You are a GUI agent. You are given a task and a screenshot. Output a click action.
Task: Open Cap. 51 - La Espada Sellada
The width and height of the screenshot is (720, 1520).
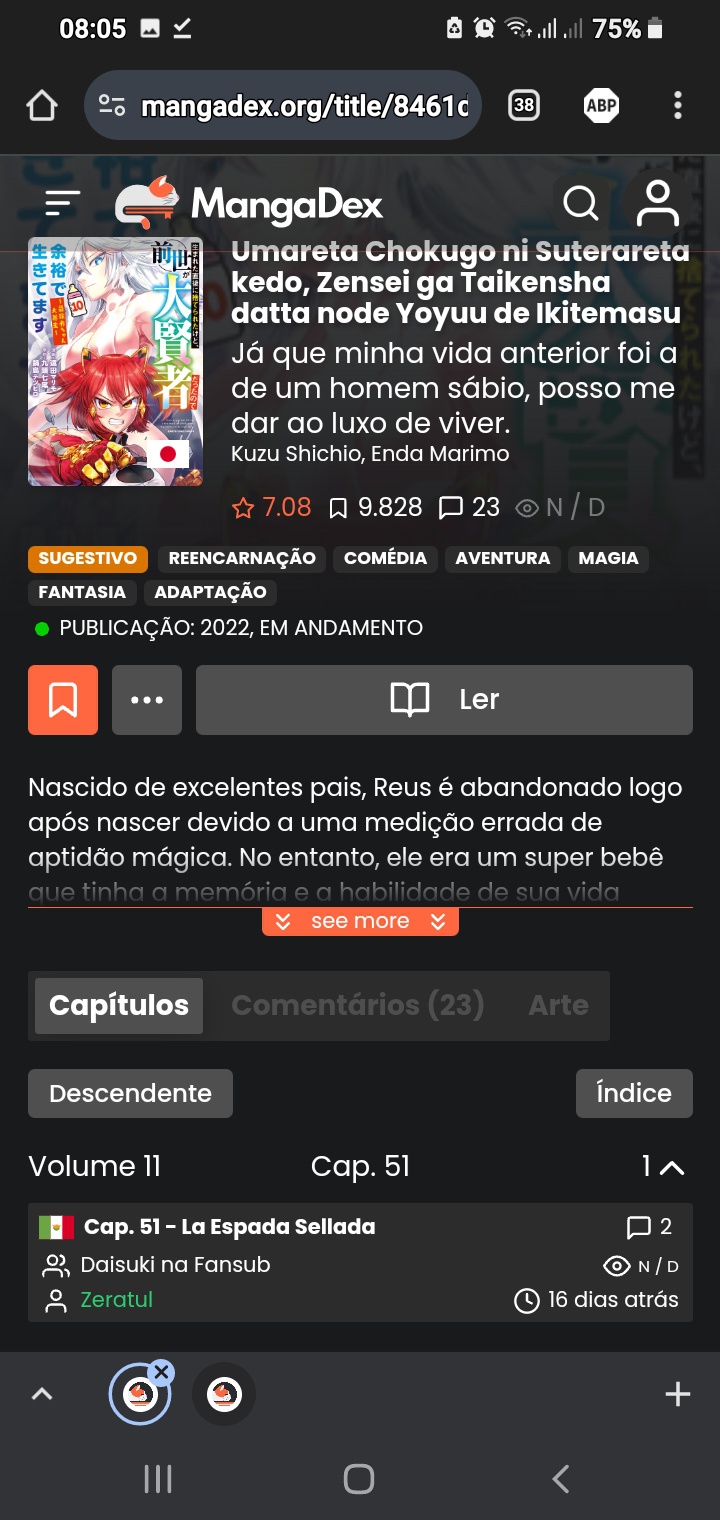[x=229, y=1226]
